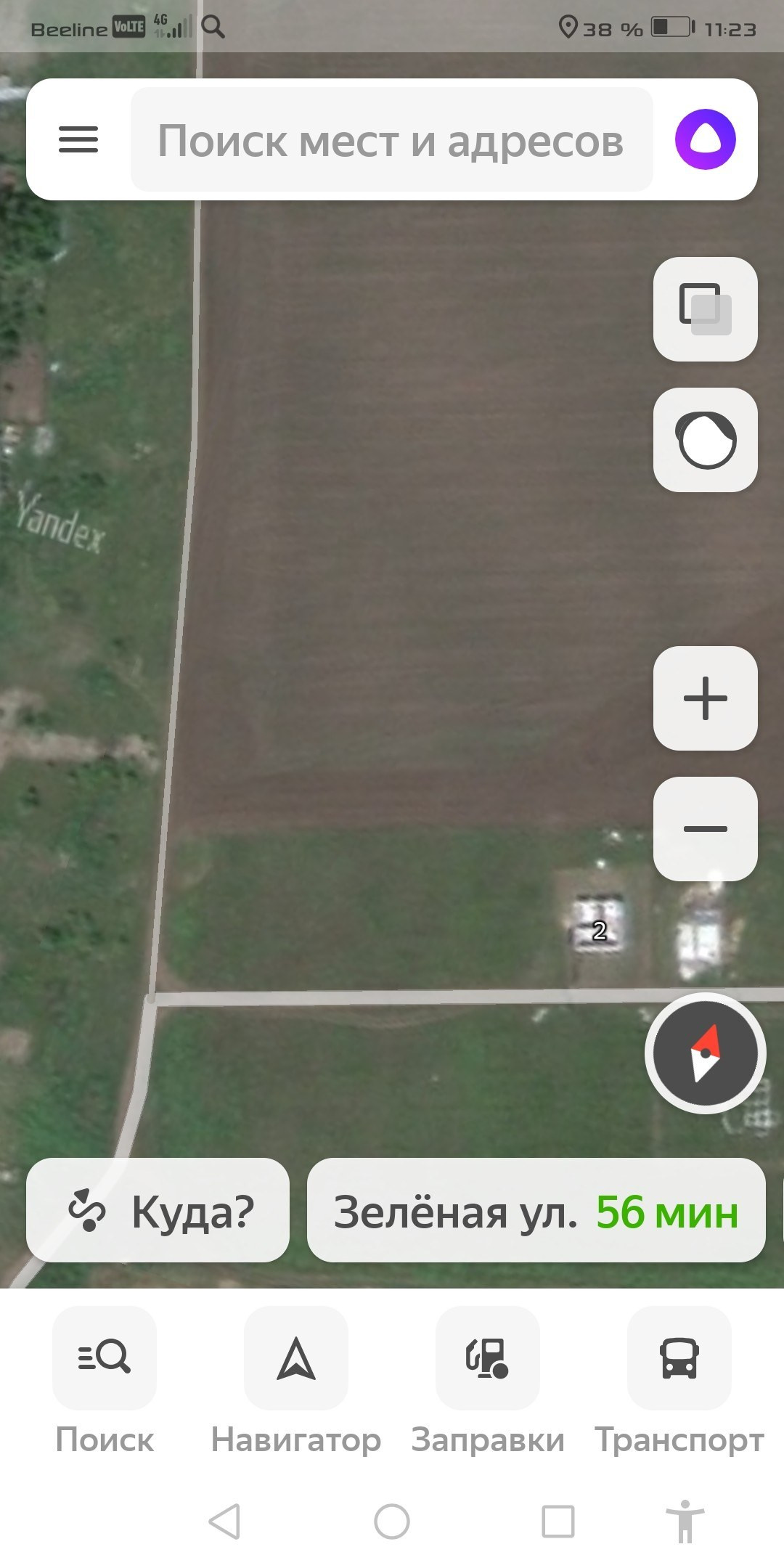This screenshot has width=784, height=1568.
Task: Zoom out of the map
Action: click(x=705, y=829)
